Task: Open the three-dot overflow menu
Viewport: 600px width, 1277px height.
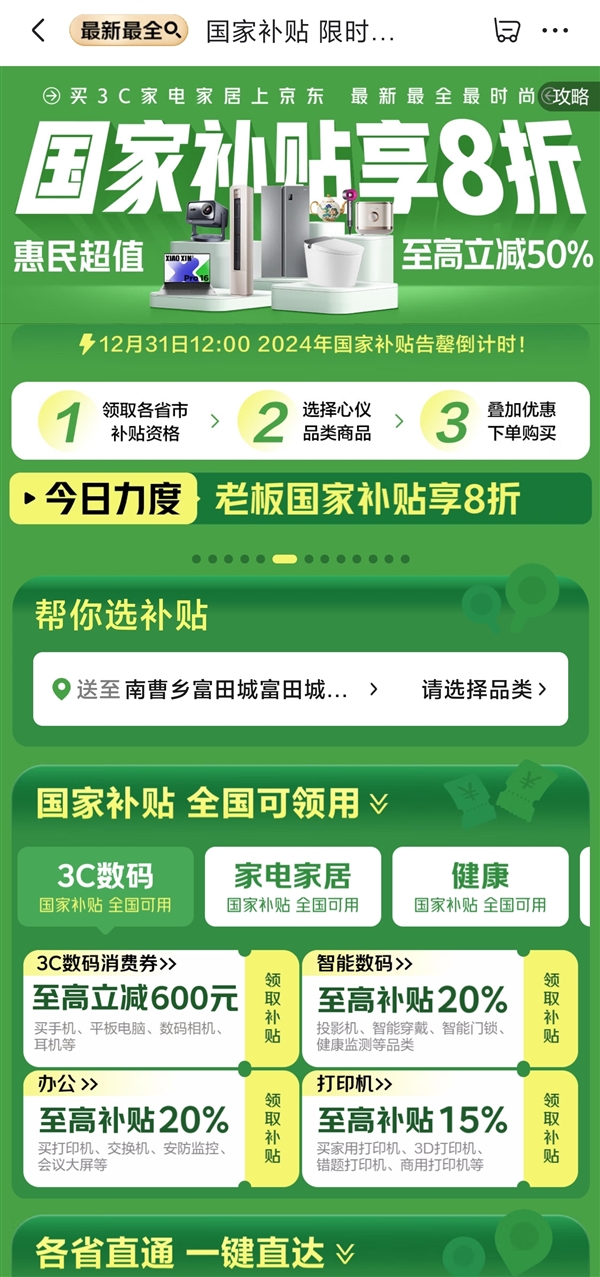Action: pos(554,30)
